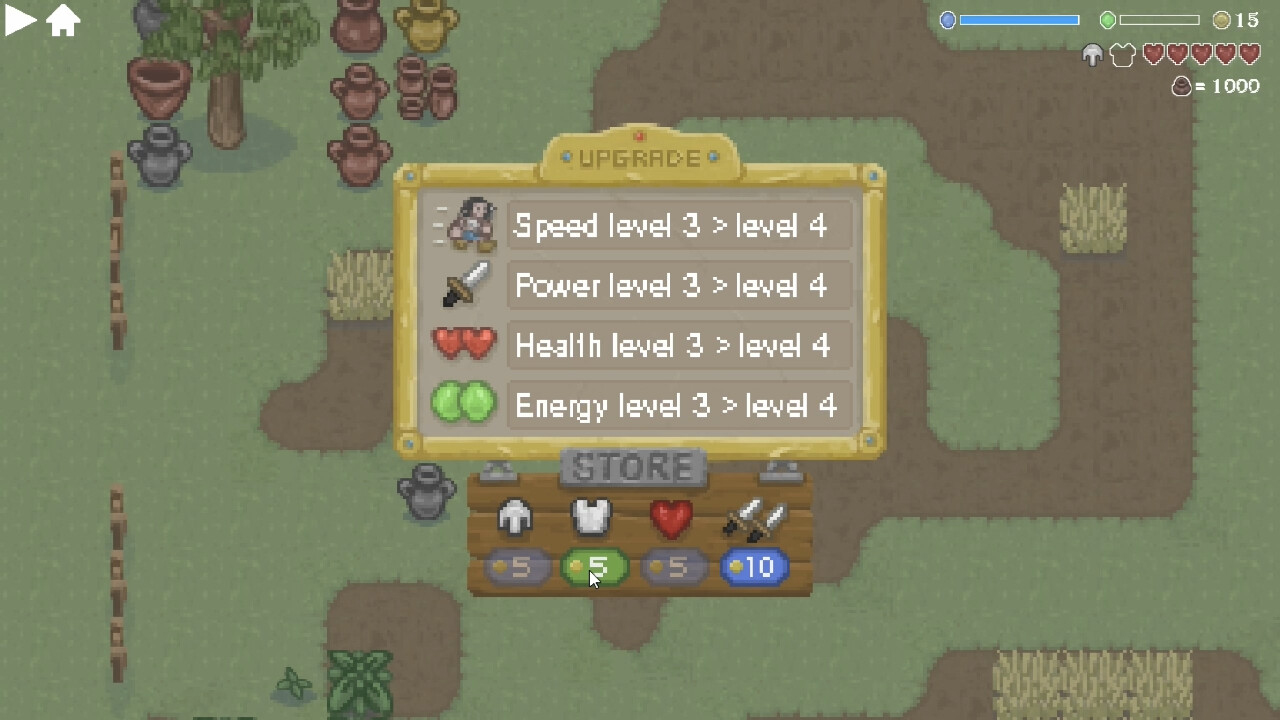The image size is (1280, 720).
Task: Upgrade Health to level 4
Action: 679,346
